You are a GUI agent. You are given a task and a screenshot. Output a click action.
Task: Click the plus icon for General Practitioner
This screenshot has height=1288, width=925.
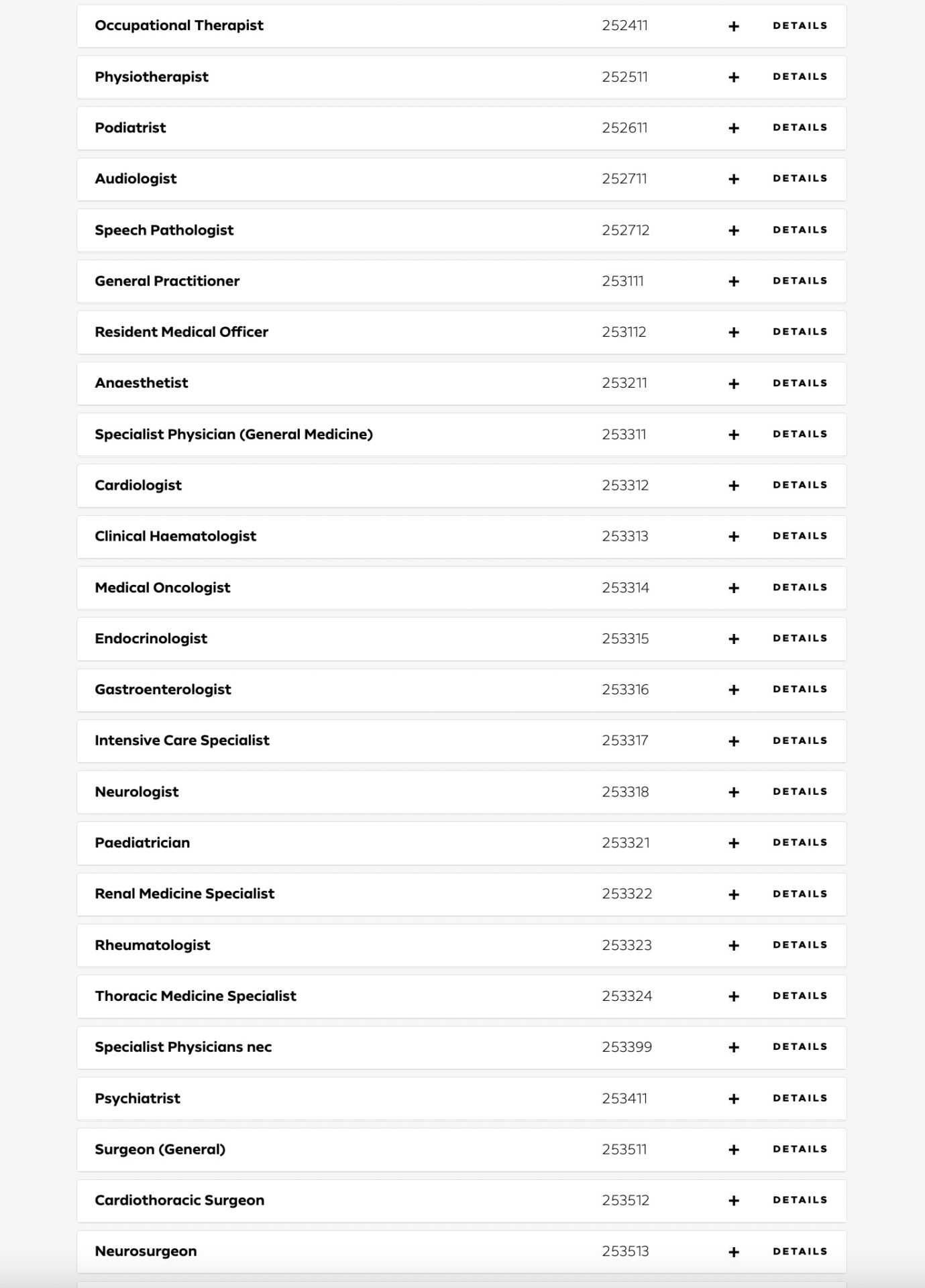click(734, 281)
